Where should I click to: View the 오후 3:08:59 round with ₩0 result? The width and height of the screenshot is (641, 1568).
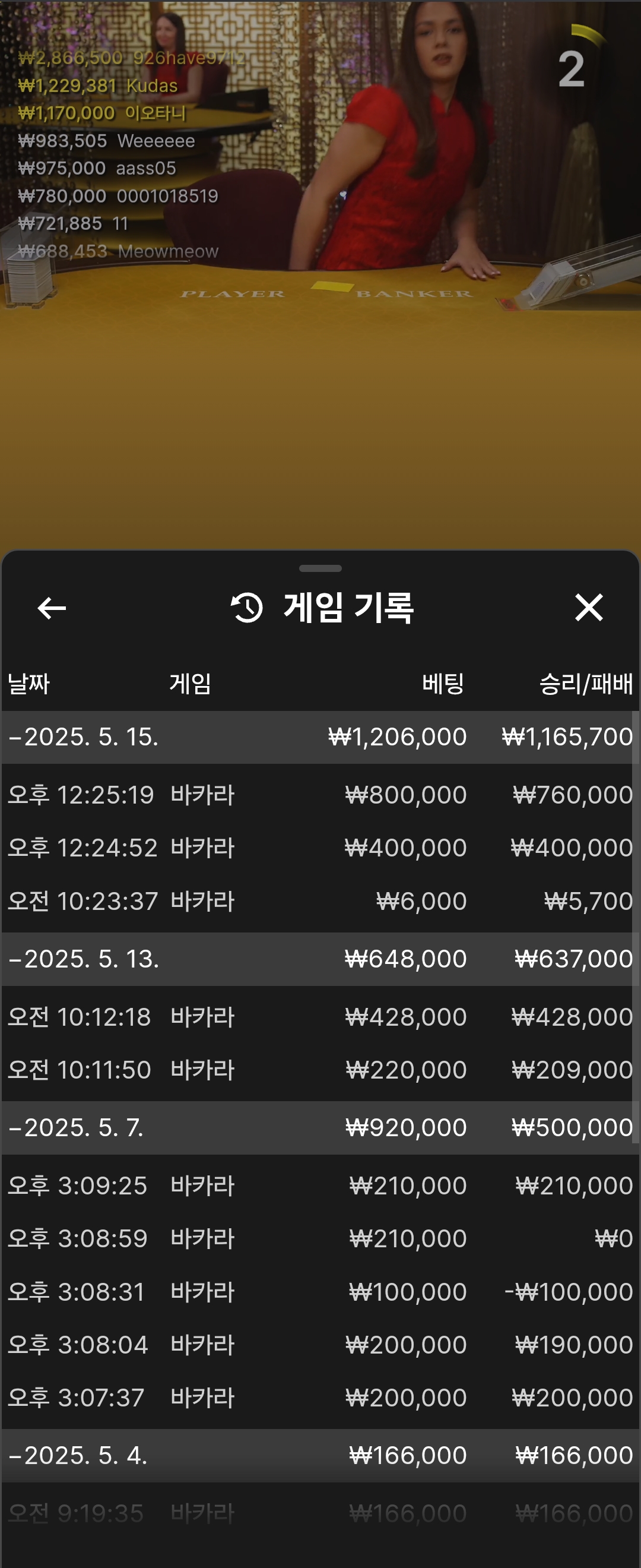point(320,1238)
